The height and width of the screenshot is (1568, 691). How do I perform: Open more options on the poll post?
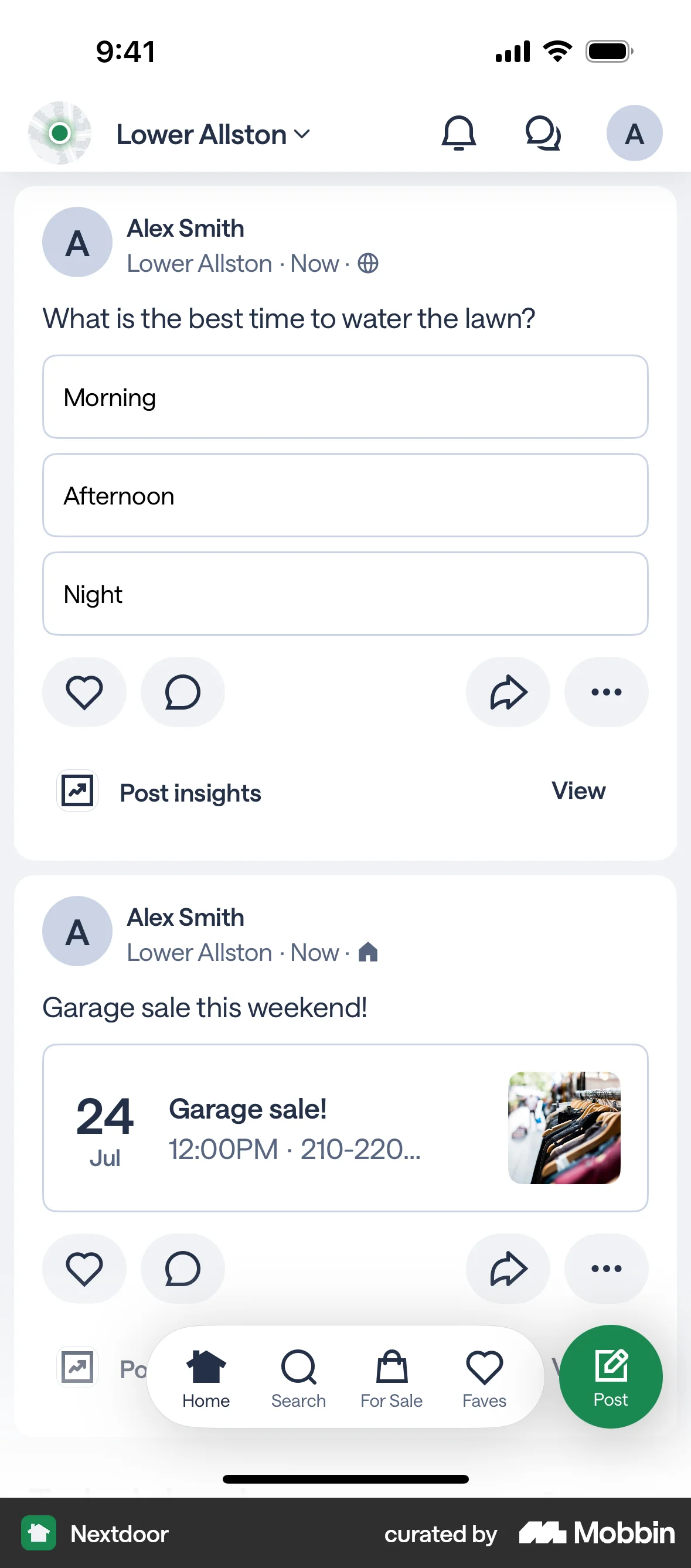pyautogui.click(x=606, y=691)
